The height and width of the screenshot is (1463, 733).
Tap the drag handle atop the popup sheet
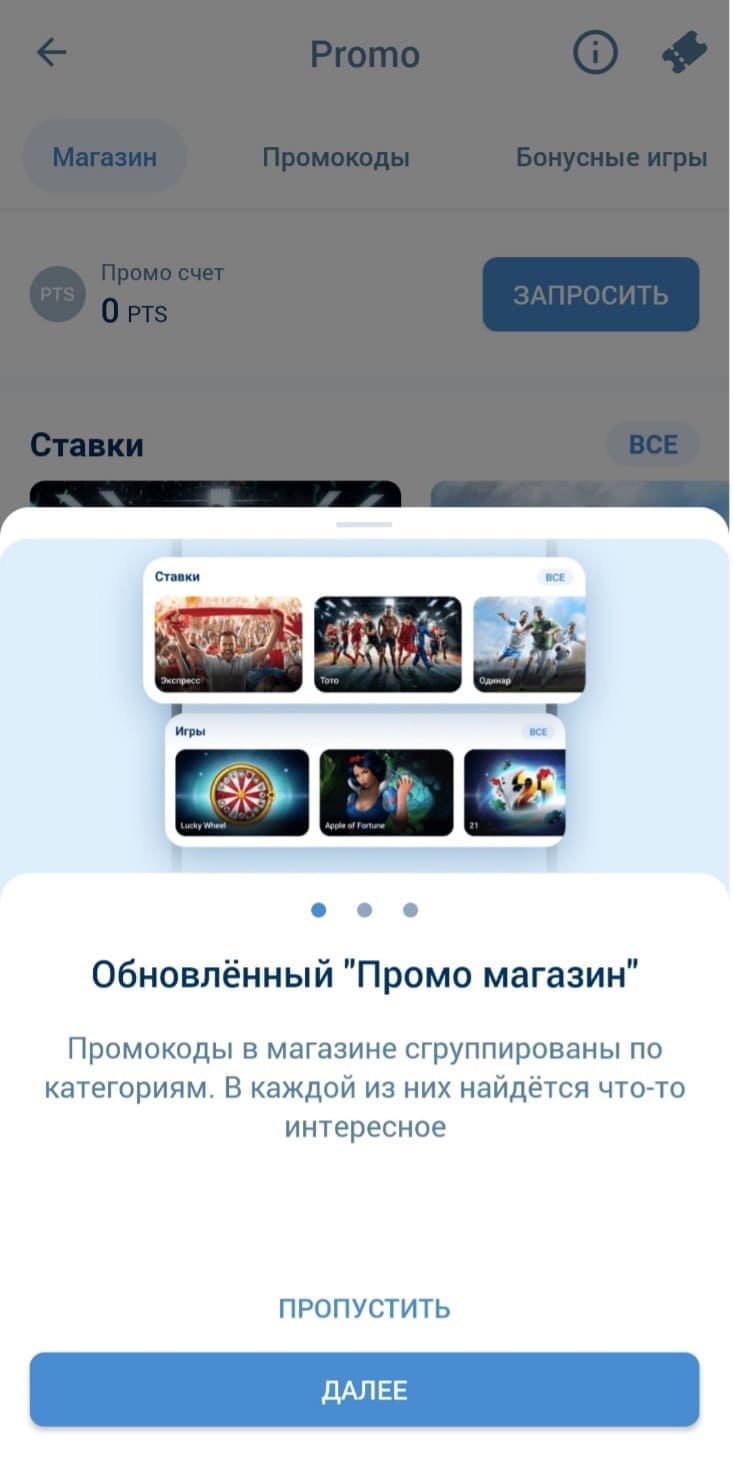point(366,522)
